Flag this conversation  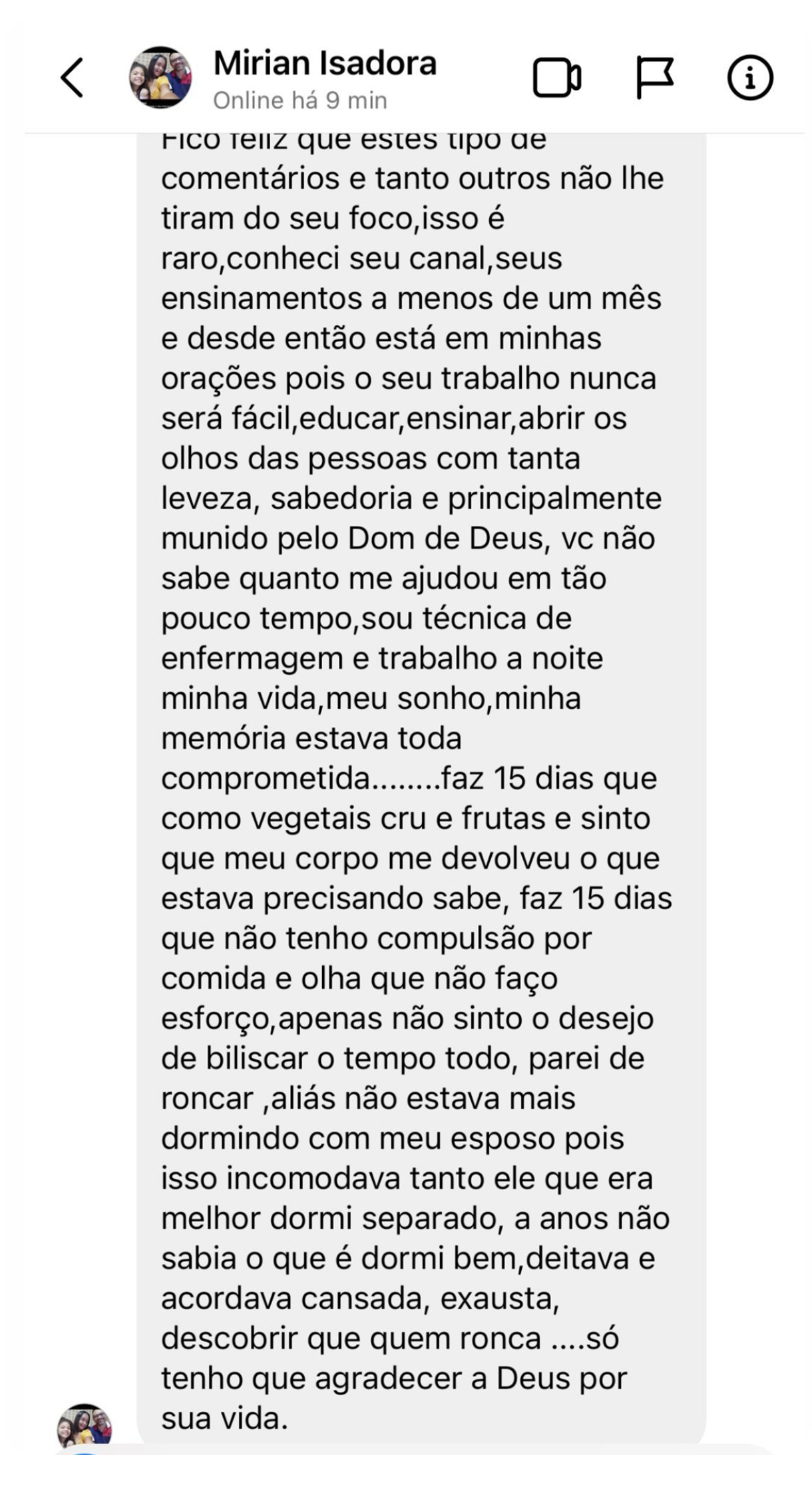pos(654,78)
